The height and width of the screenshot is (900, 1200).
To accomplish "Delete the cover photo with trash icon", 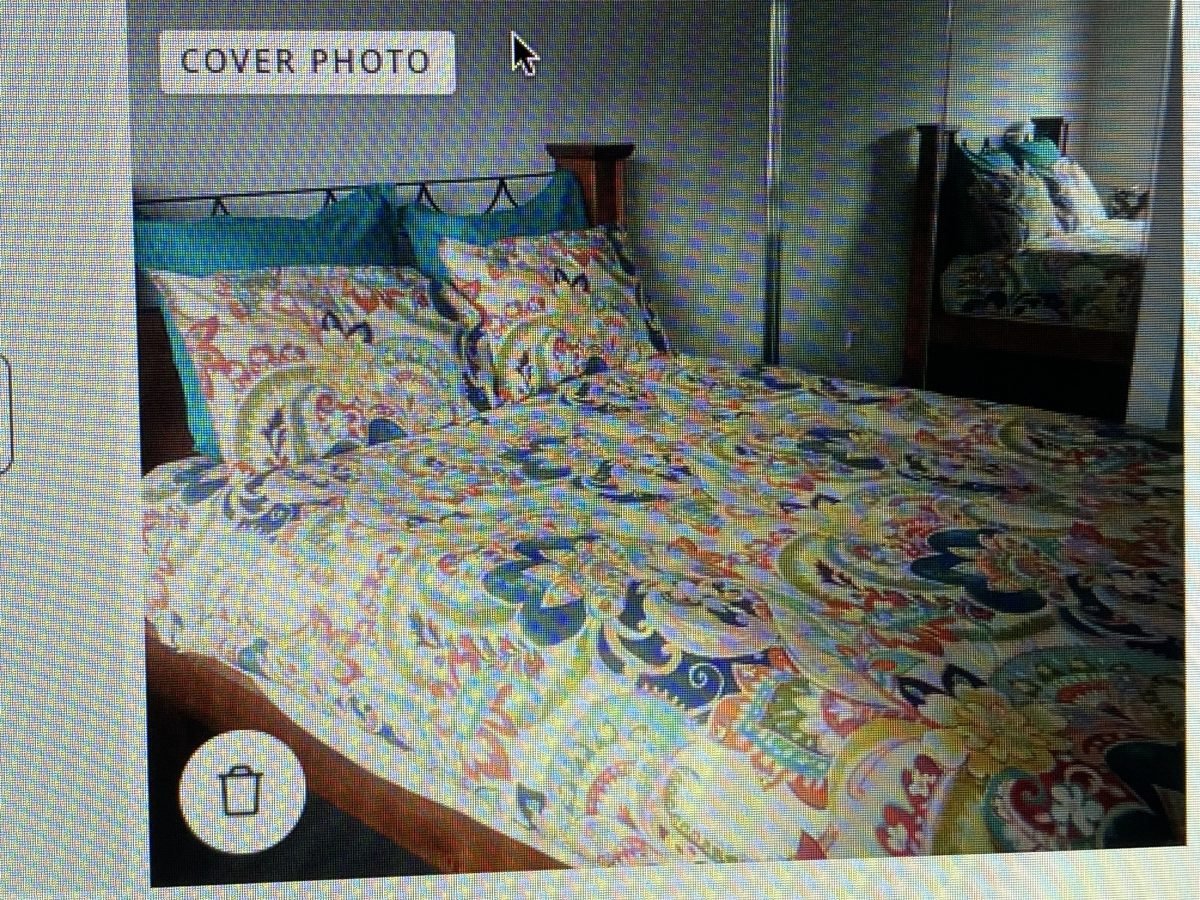I will [241, 791].
